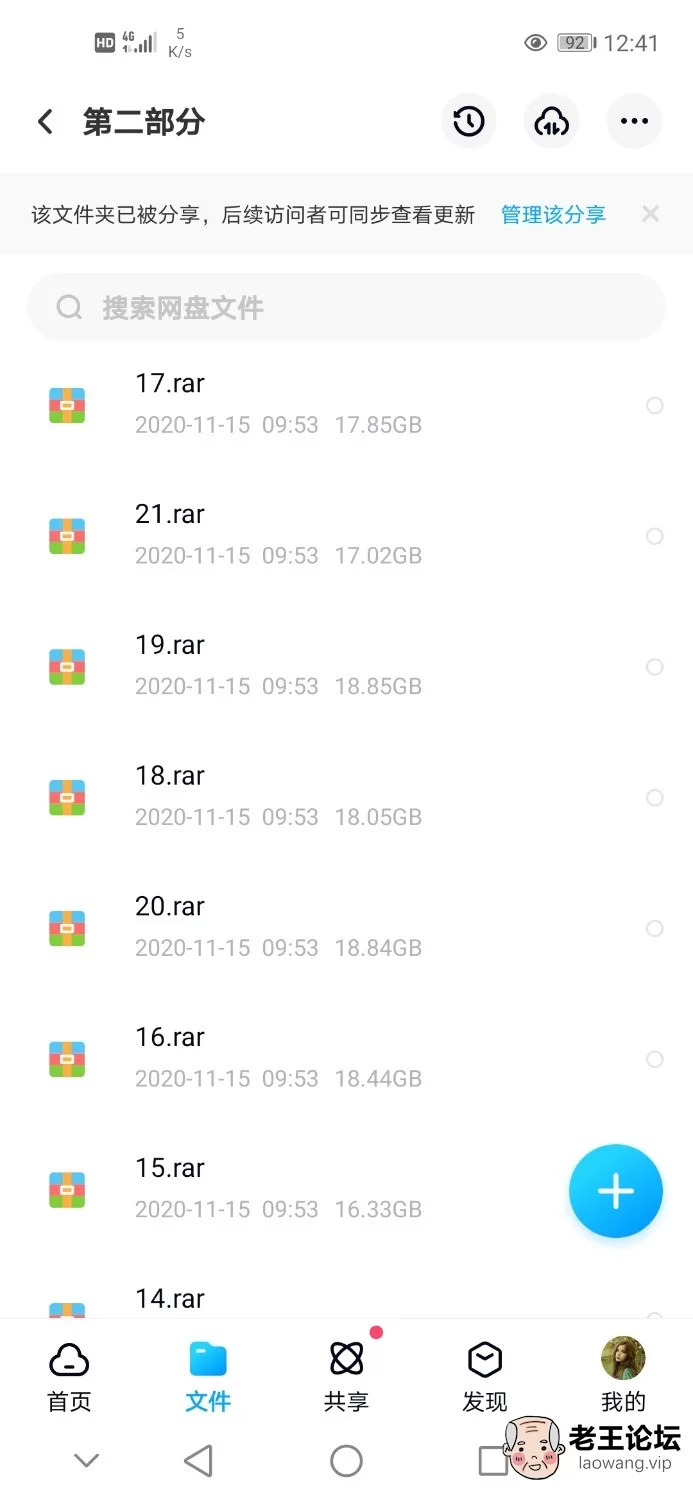Tap the blue plus floating button
This screenshot has width=693, height=1500.
[615, 1191]
